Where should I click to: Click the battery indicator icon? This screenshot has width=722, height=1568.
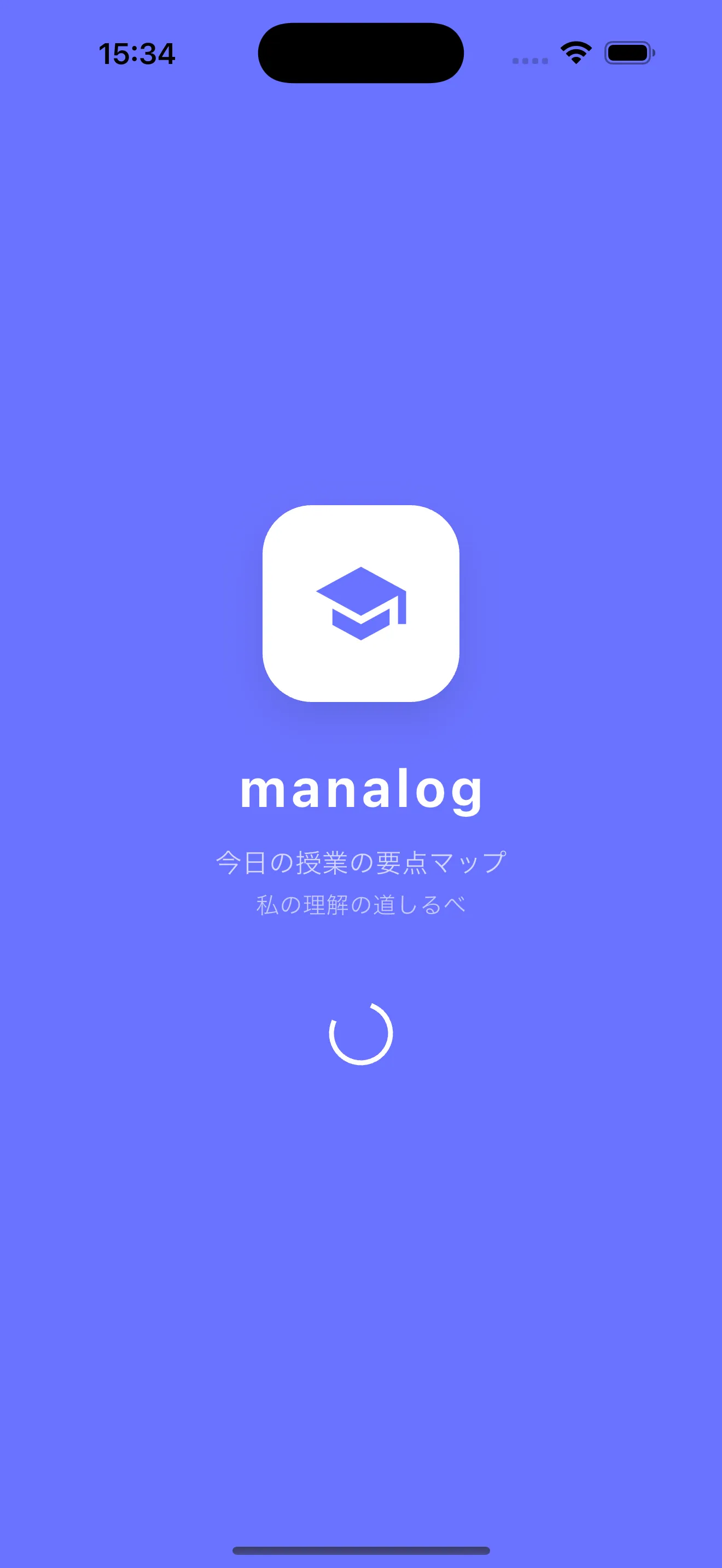click(x=628, y=54)
